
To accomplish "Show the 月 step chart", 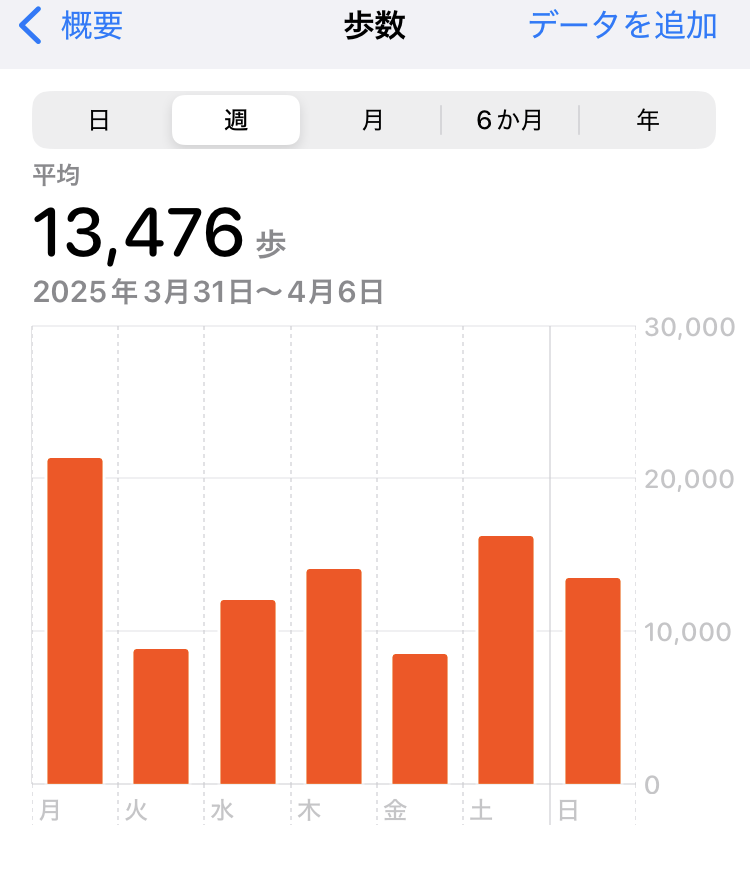I will coord(372,121).
